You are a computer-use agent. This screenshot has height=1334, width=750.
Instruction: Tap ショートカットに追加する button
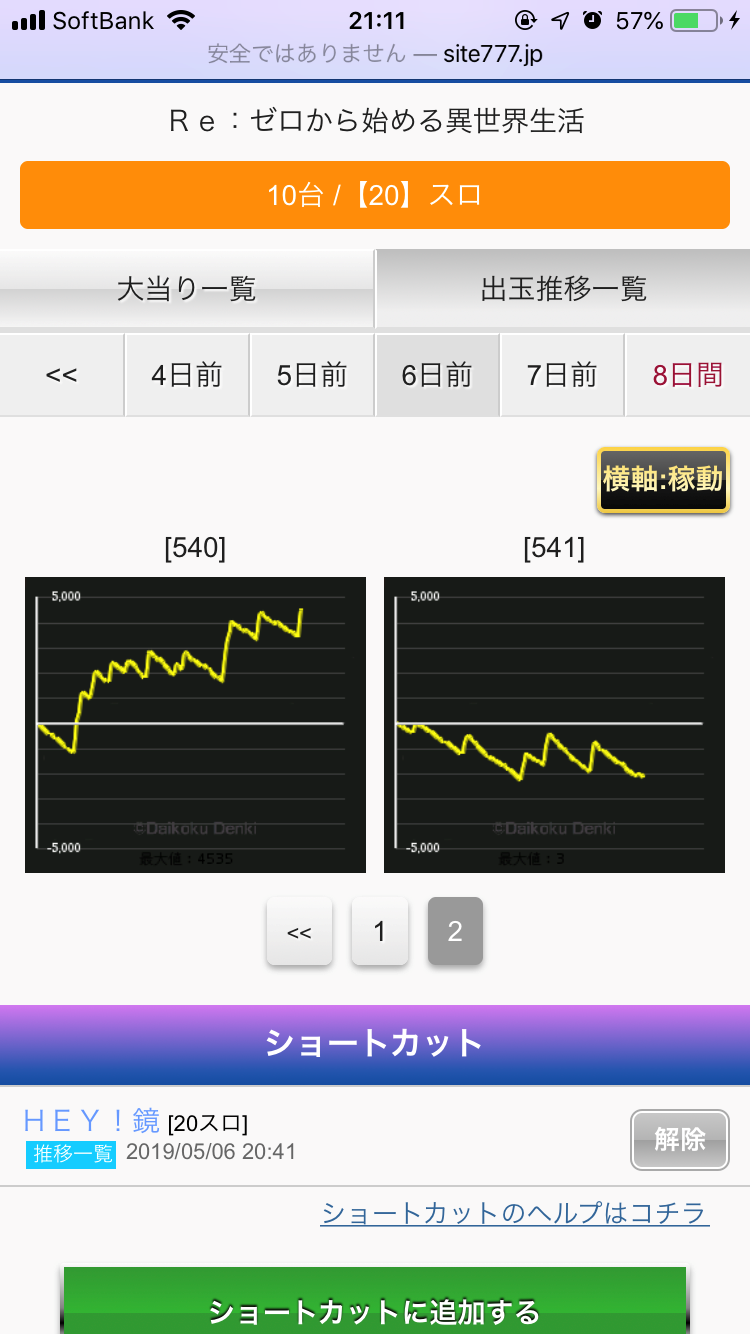[x=374, y=1310]
